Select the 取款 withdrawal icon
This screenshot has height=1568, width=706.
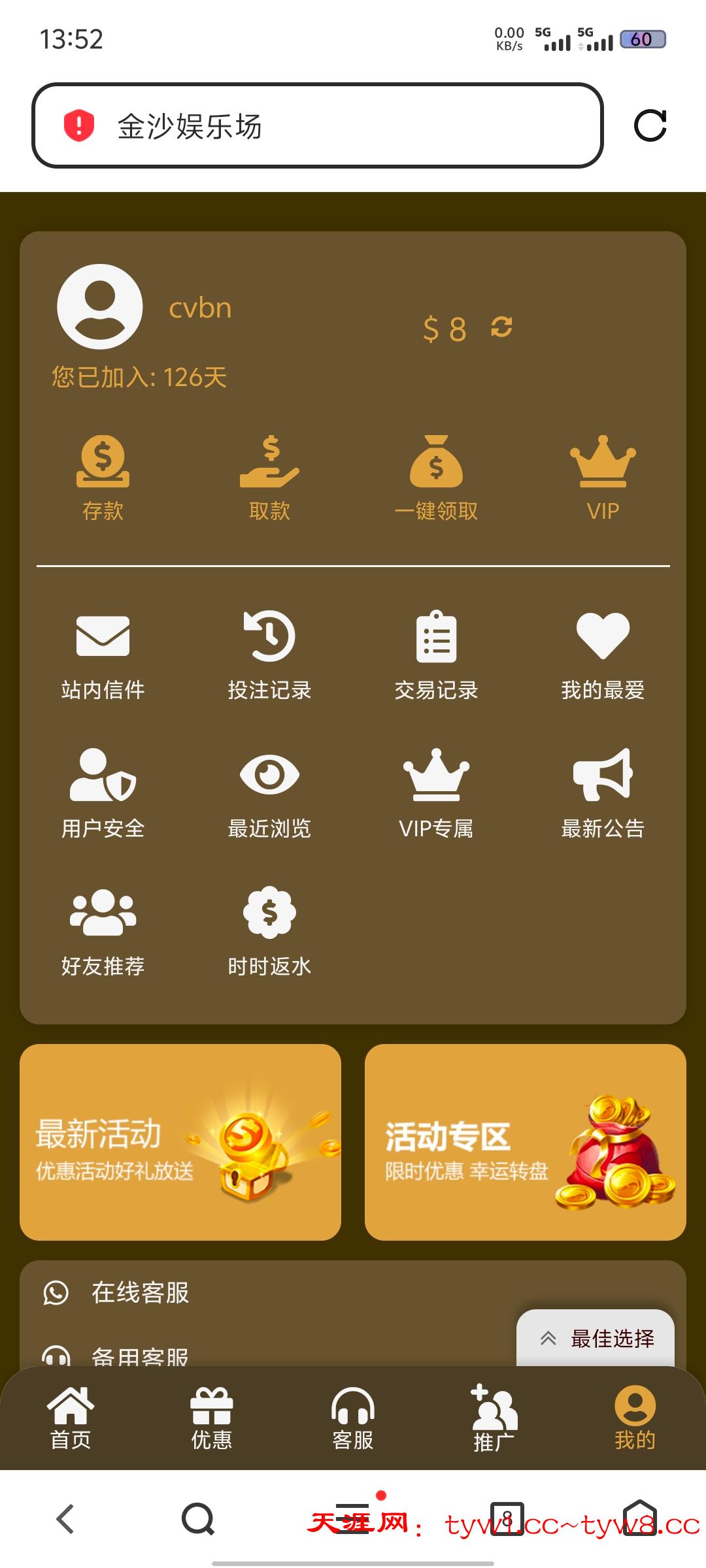click(x=270, y=466)
